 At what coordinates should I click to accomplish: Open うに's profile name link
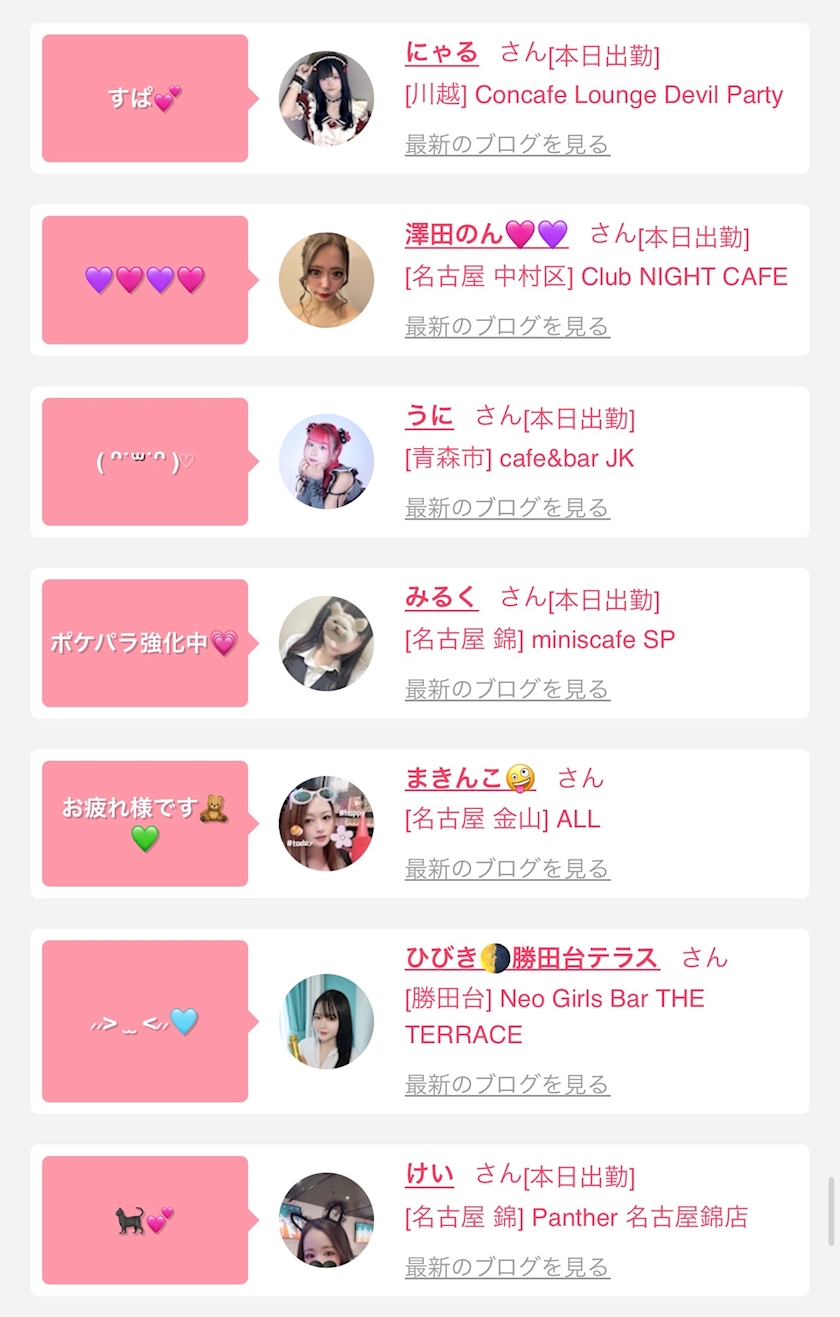429,416
